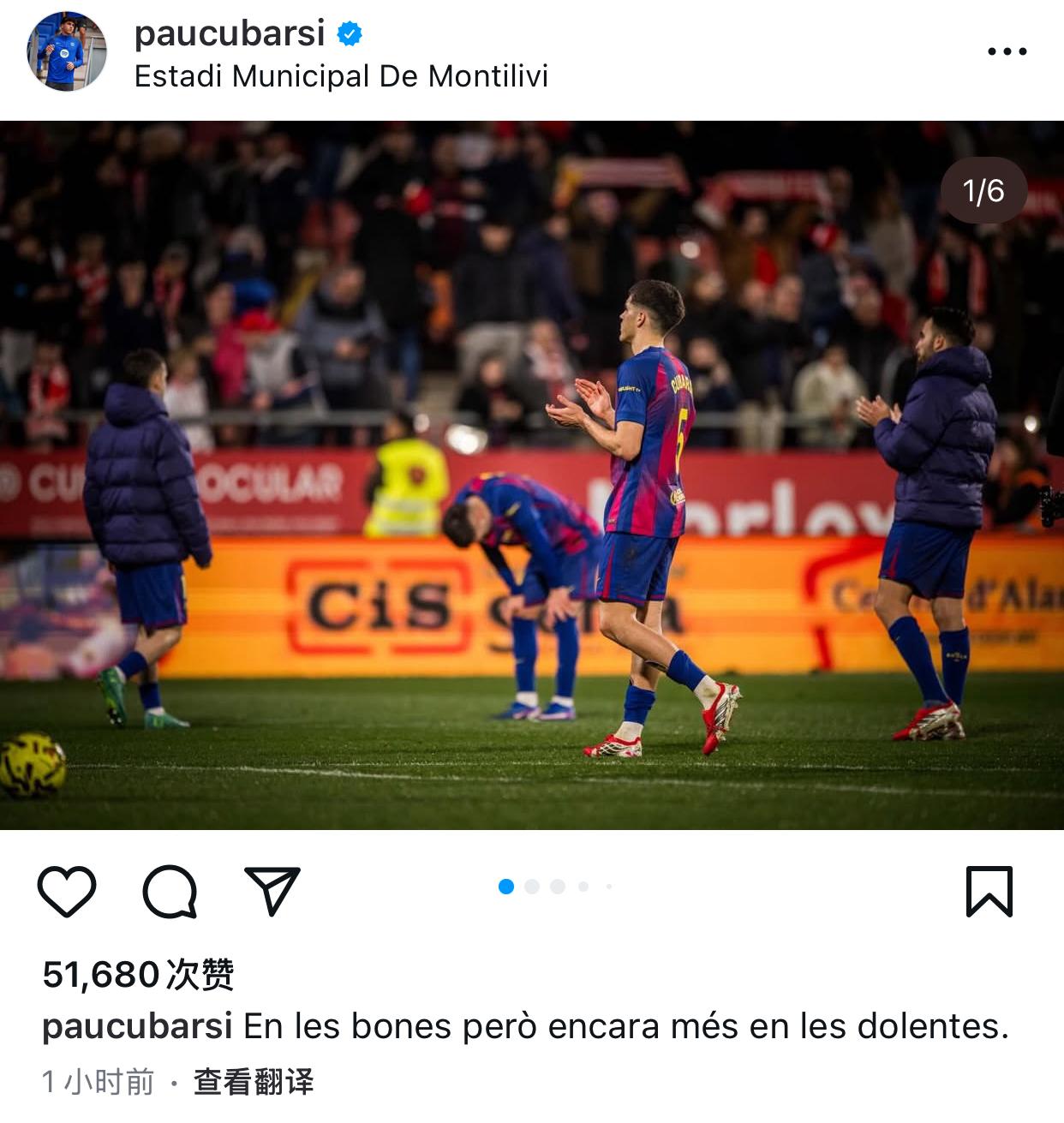Open the paucubarsi username at top
Image resolution: width=1064 pixels, height=1123 pixels.
pos(230,33)
